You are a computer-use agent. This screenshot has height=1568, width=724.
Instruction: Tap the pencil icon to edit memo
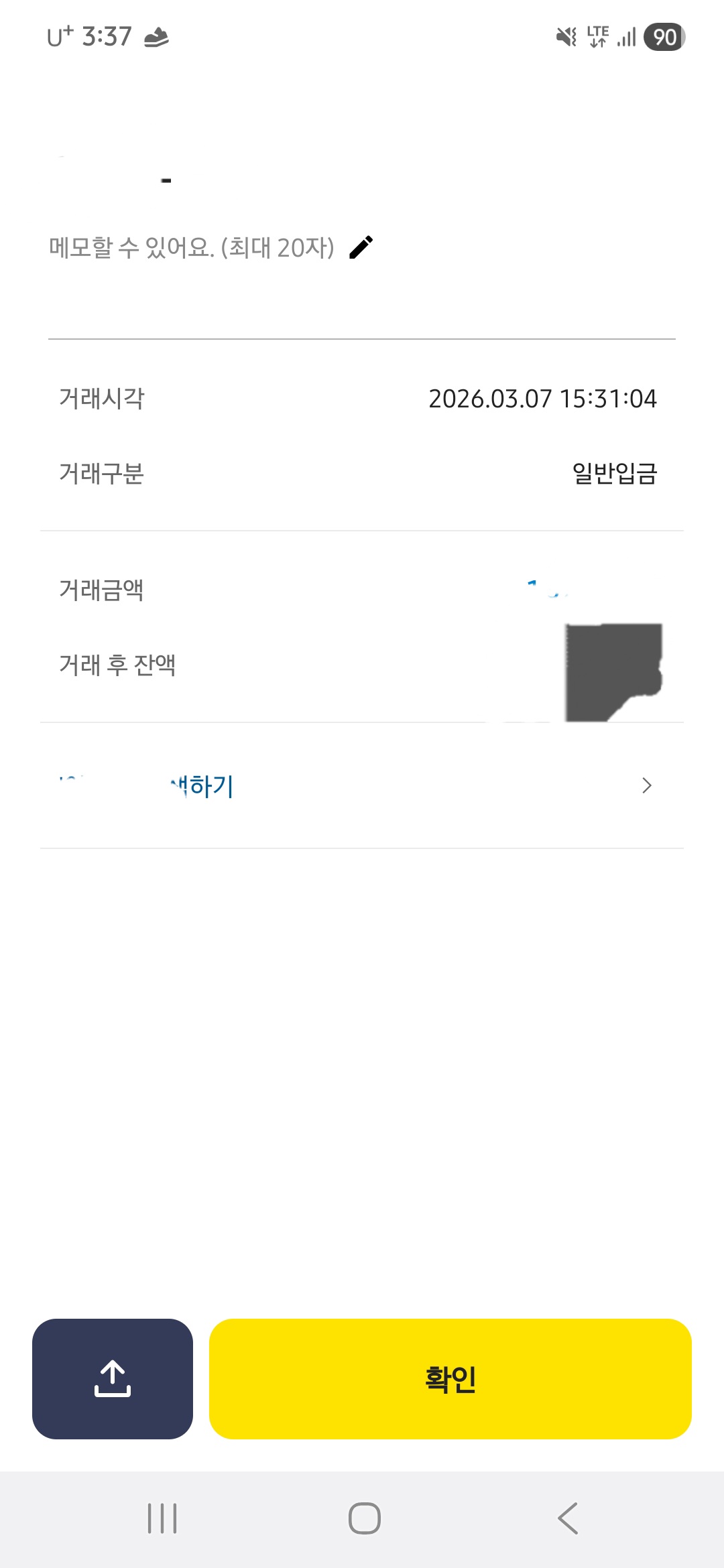pos(361,247)
